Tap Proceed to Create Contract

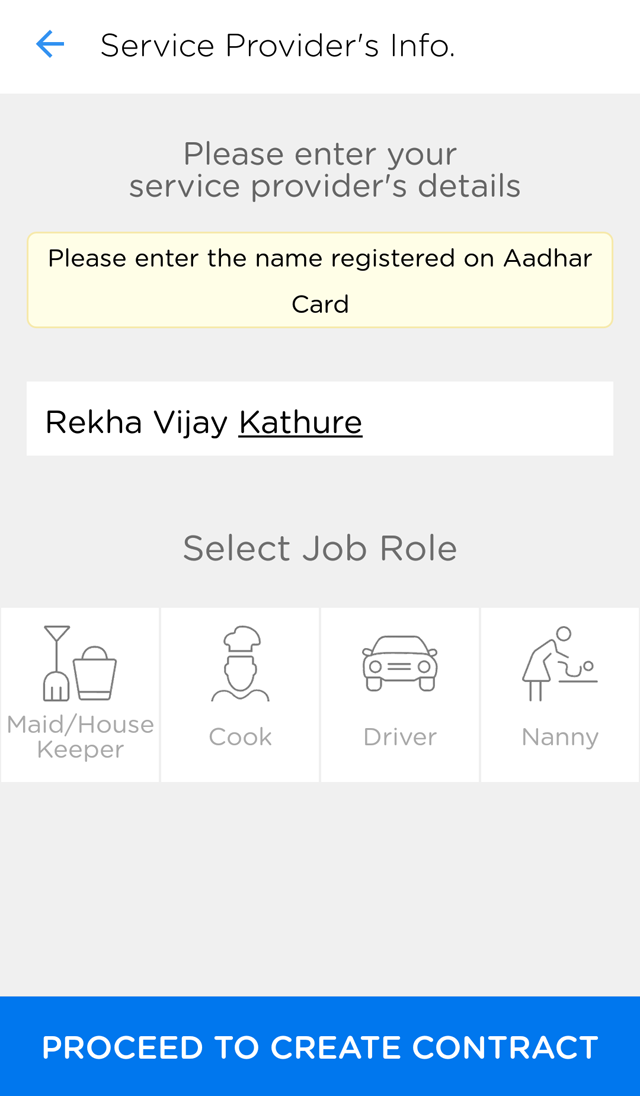click(320, 1046)
